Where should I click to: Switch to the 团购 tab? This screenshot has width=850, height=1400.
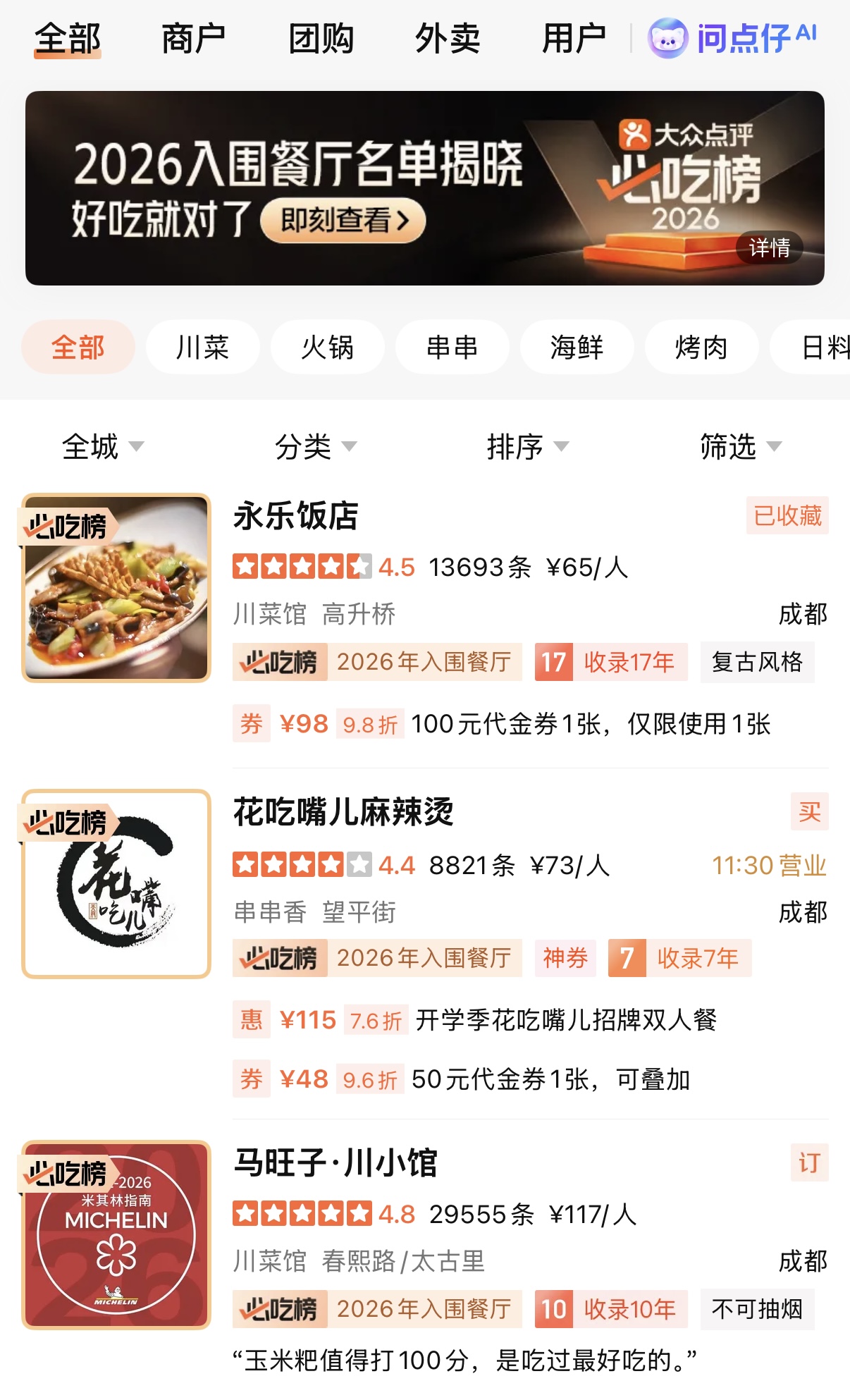tap(321, 39)
